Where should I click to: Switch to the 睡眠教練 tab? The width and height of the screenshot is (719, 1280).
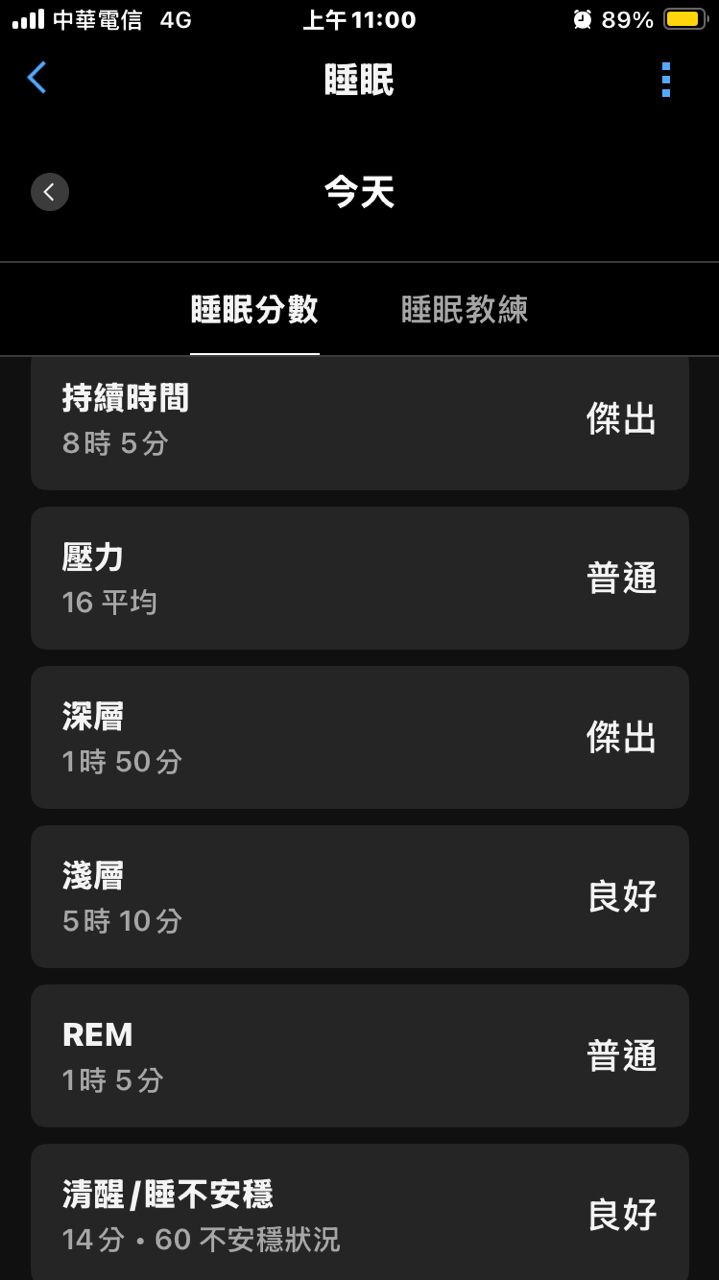[464, 310]
